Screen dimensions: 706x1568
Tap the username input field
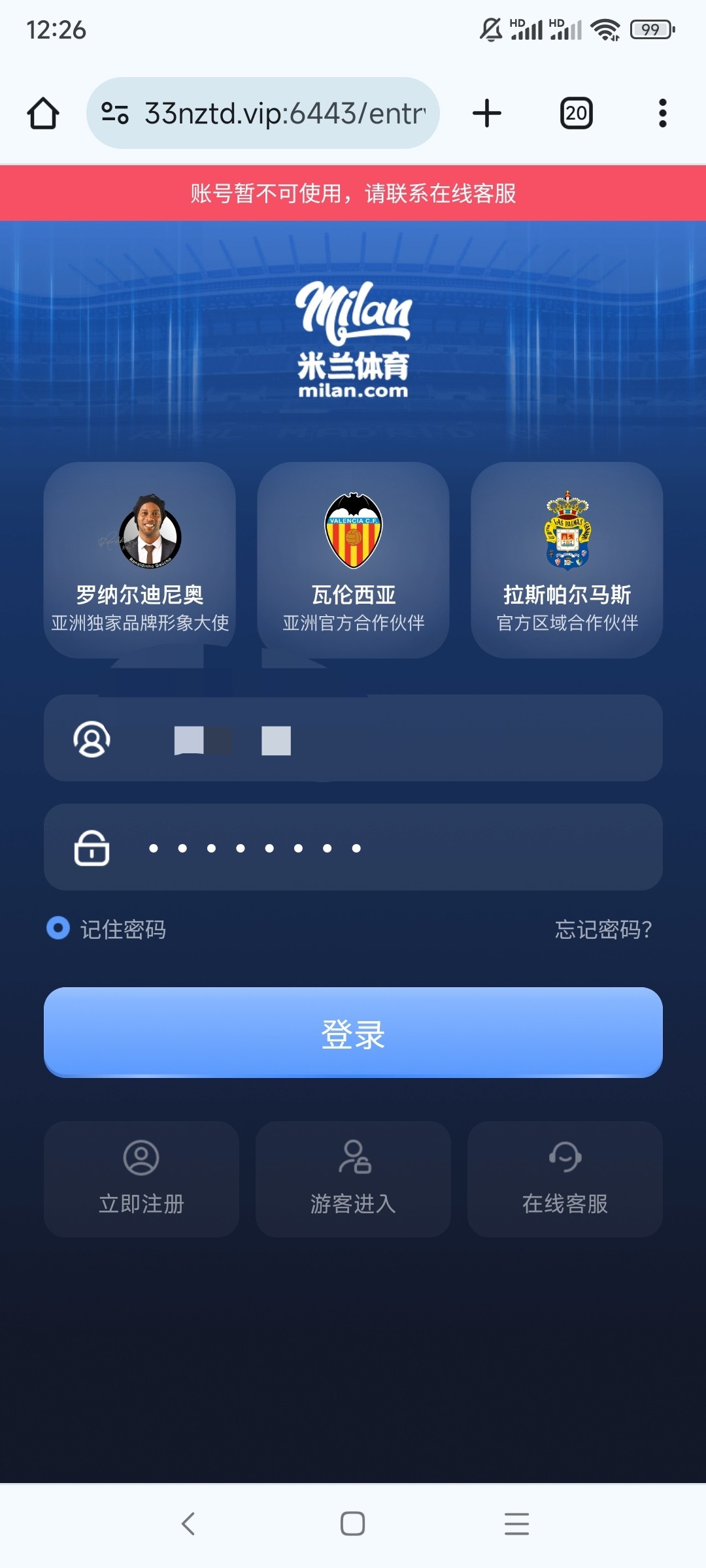pos(392,738)
